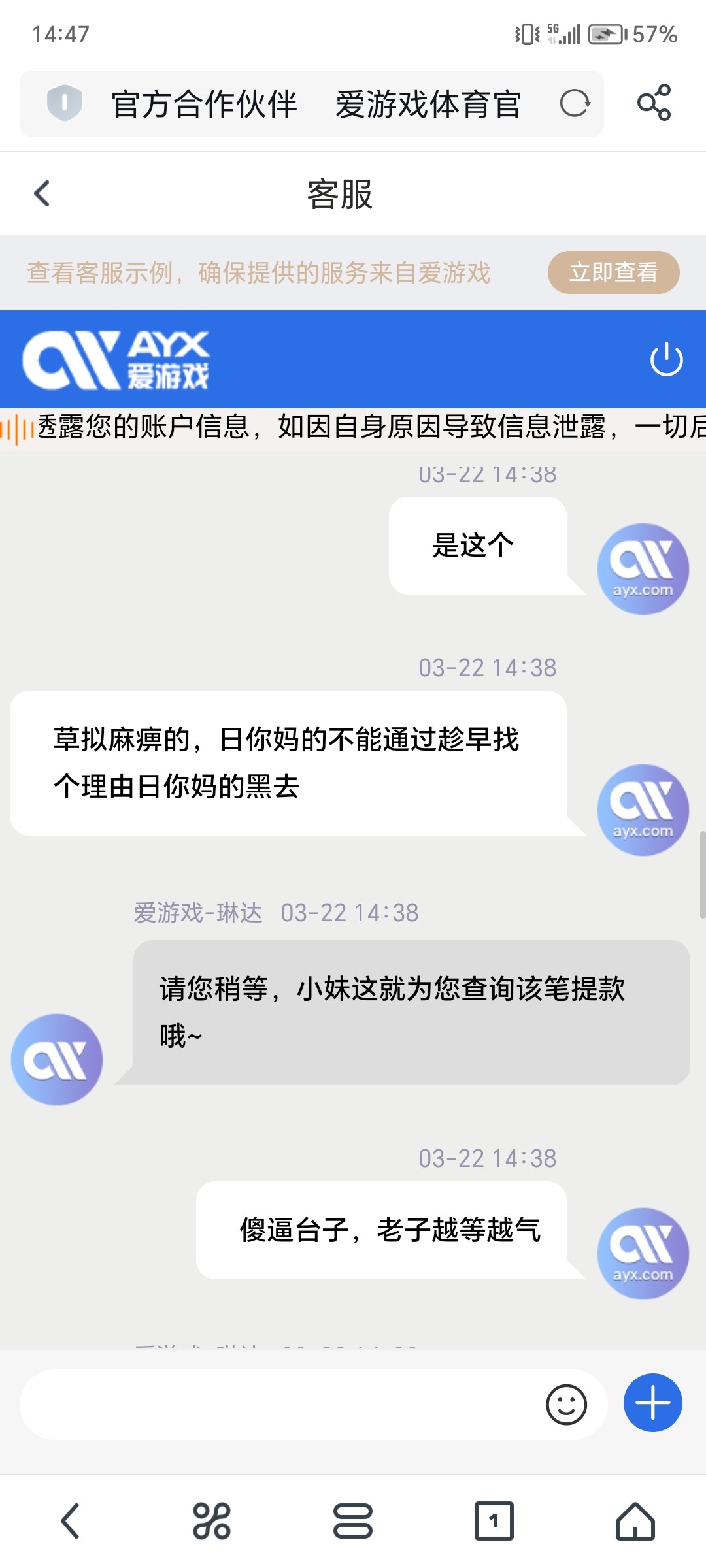Tap the ayx.com avatar beside 是这个 message
This screenshot has height=1568, width=706.
643,568
